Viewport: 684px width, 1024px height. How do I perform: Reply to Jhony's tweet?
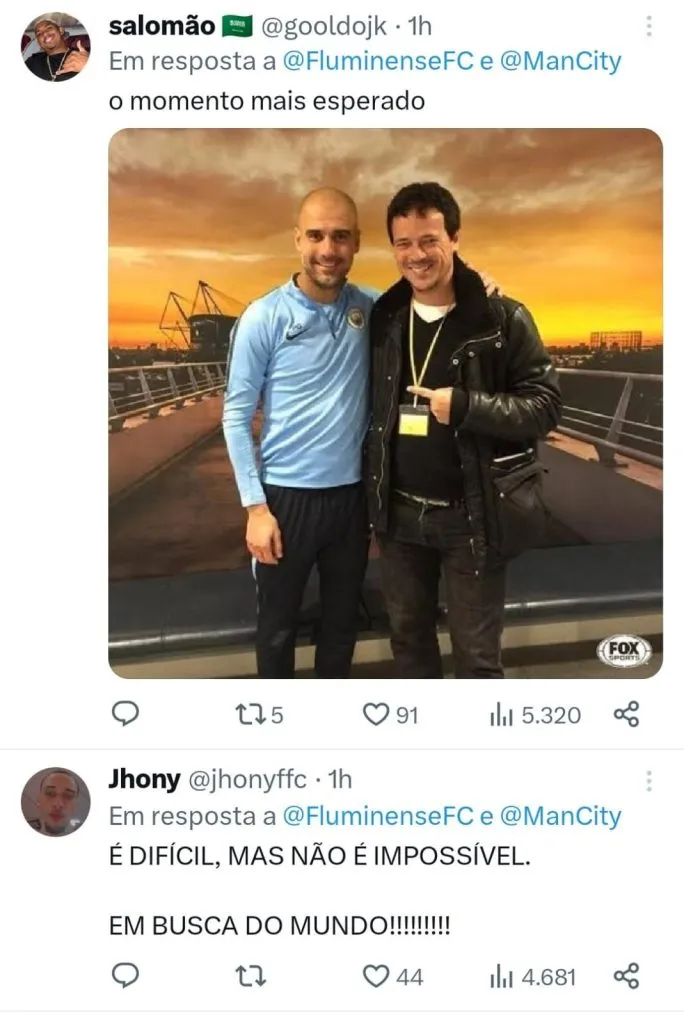(x=124, y=976)
